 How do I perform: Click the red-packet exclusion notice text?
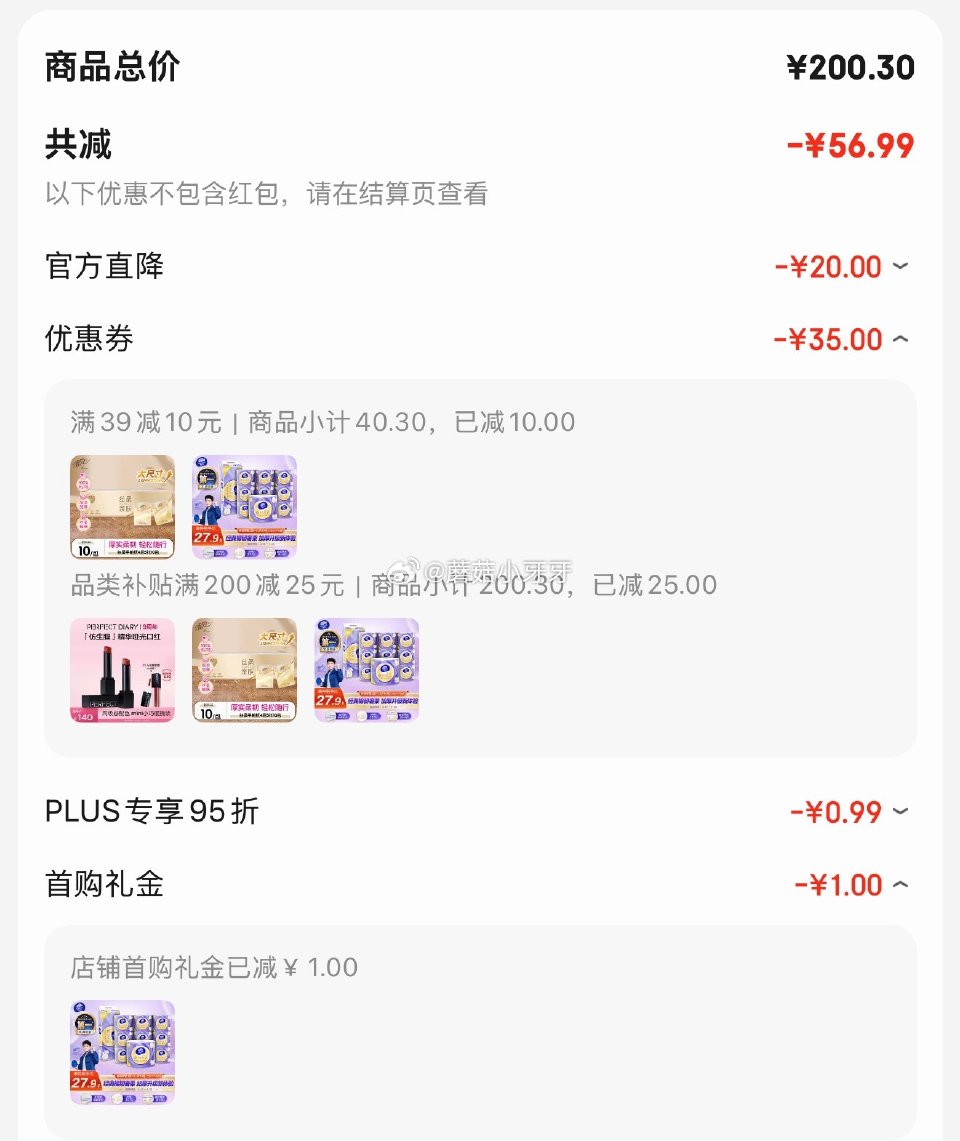click(265, 195)
